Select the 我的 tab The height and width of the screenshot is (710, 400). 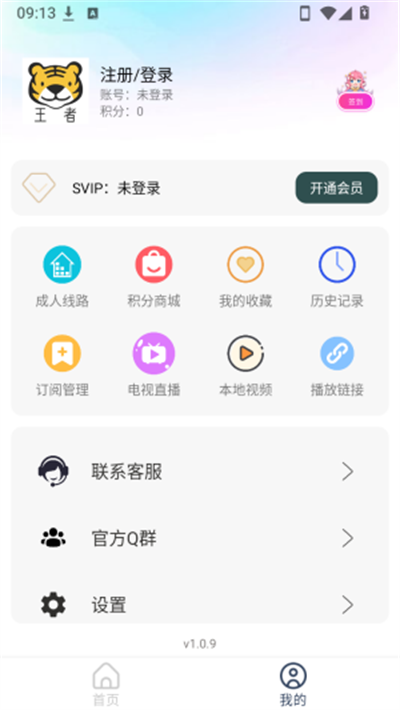pos(293,684)
